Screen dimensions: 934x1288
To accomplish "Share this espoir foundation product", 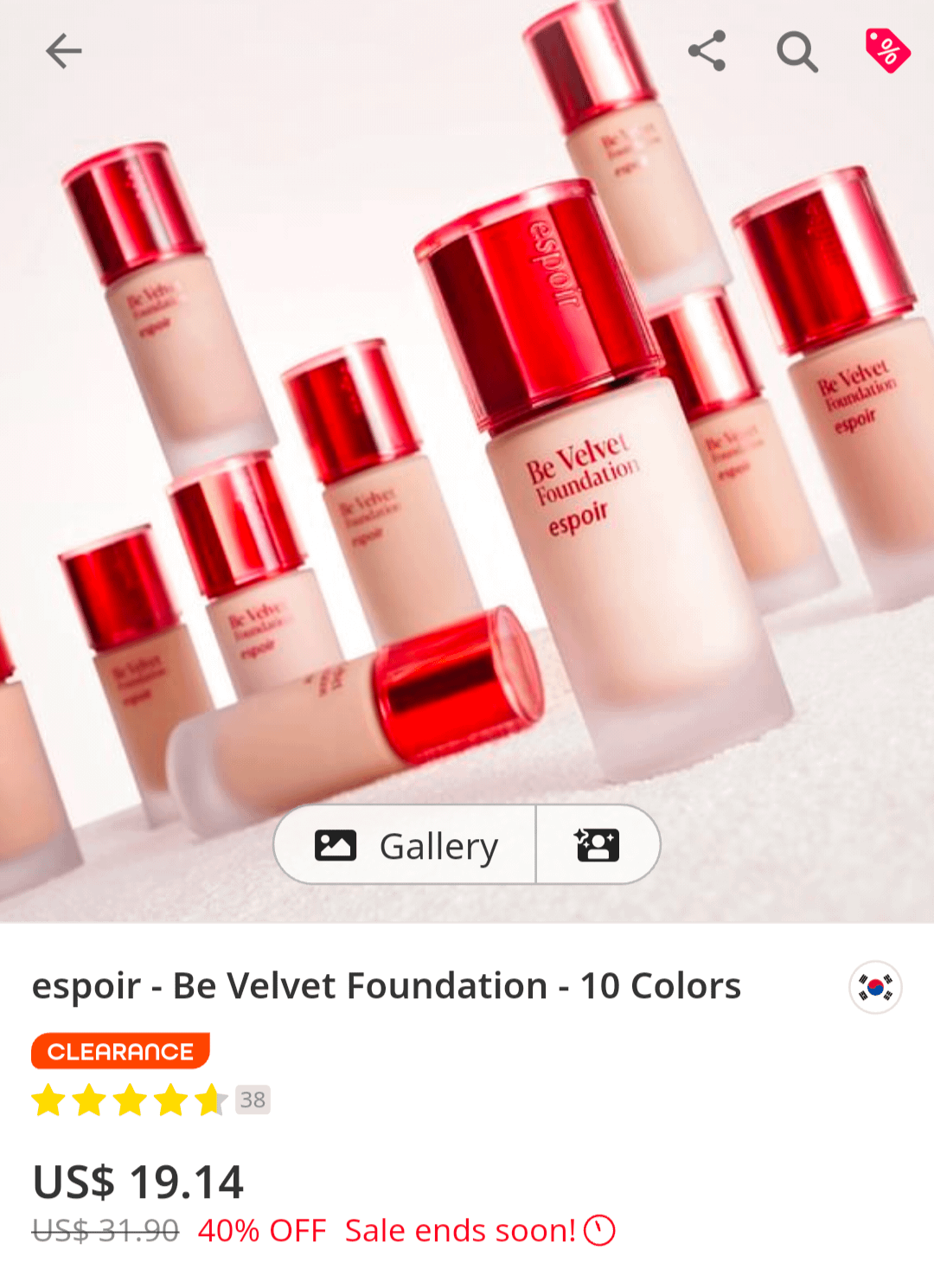I will (707, 51).
